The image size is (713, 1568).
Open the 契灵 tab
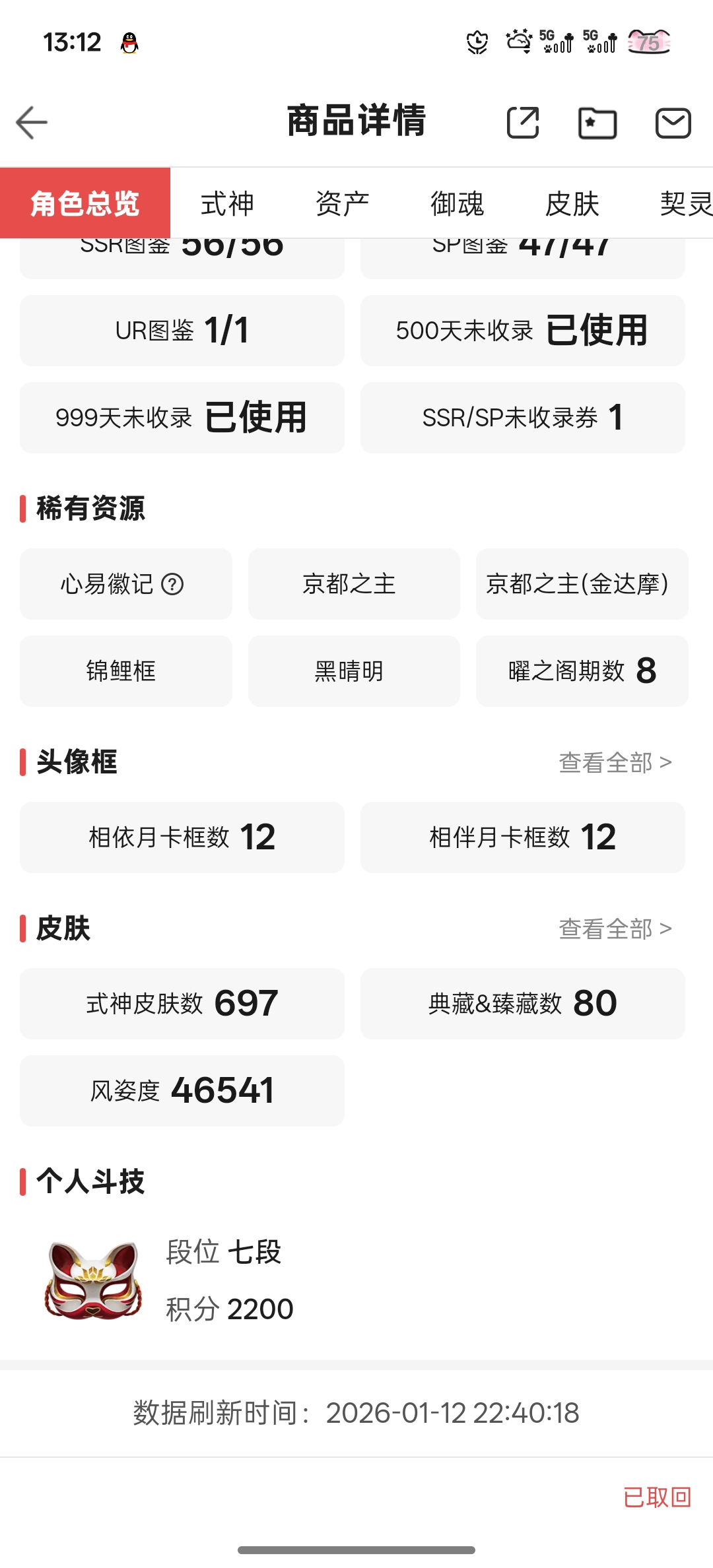tap(685, 203)
